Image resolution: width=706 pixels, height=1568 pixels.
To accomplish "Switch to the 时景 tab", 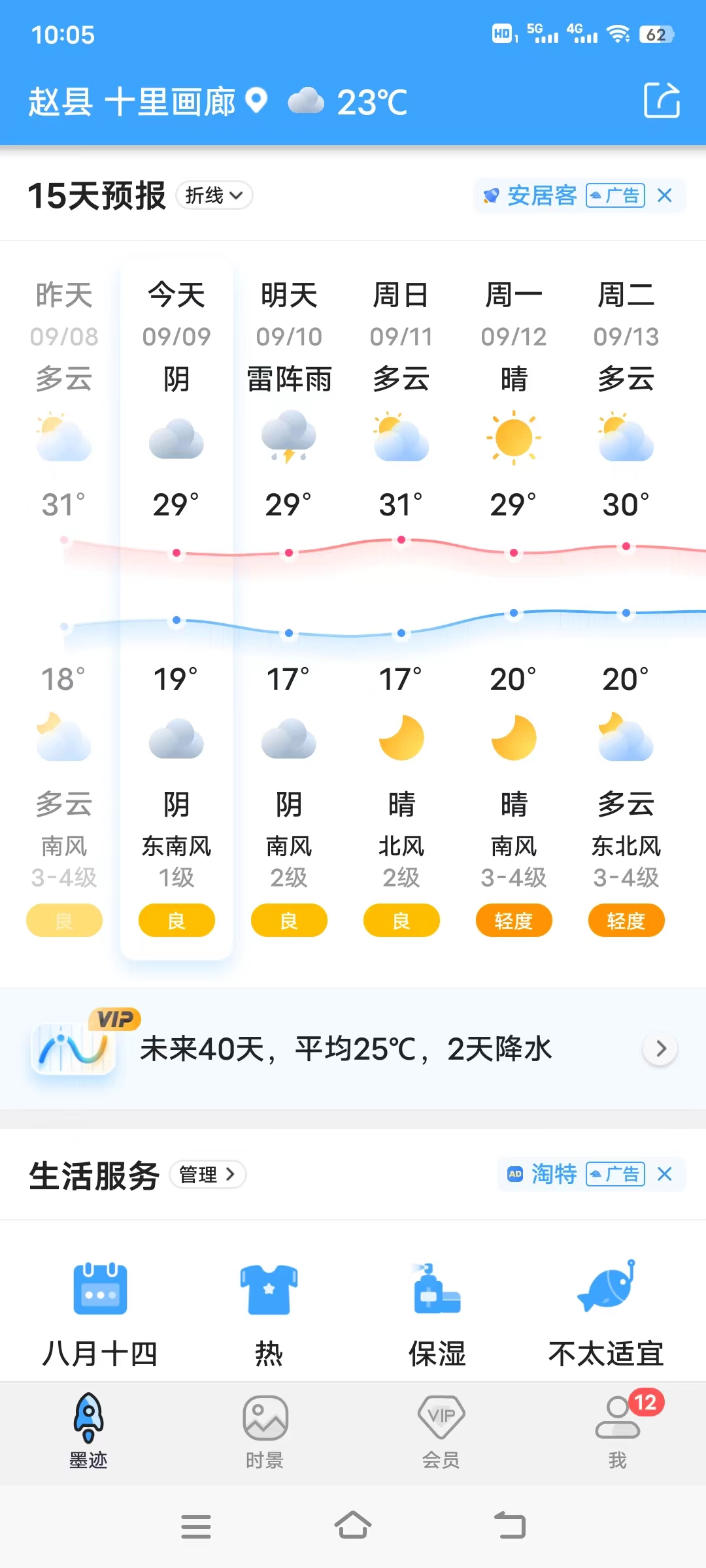I will pos(265,1432).
